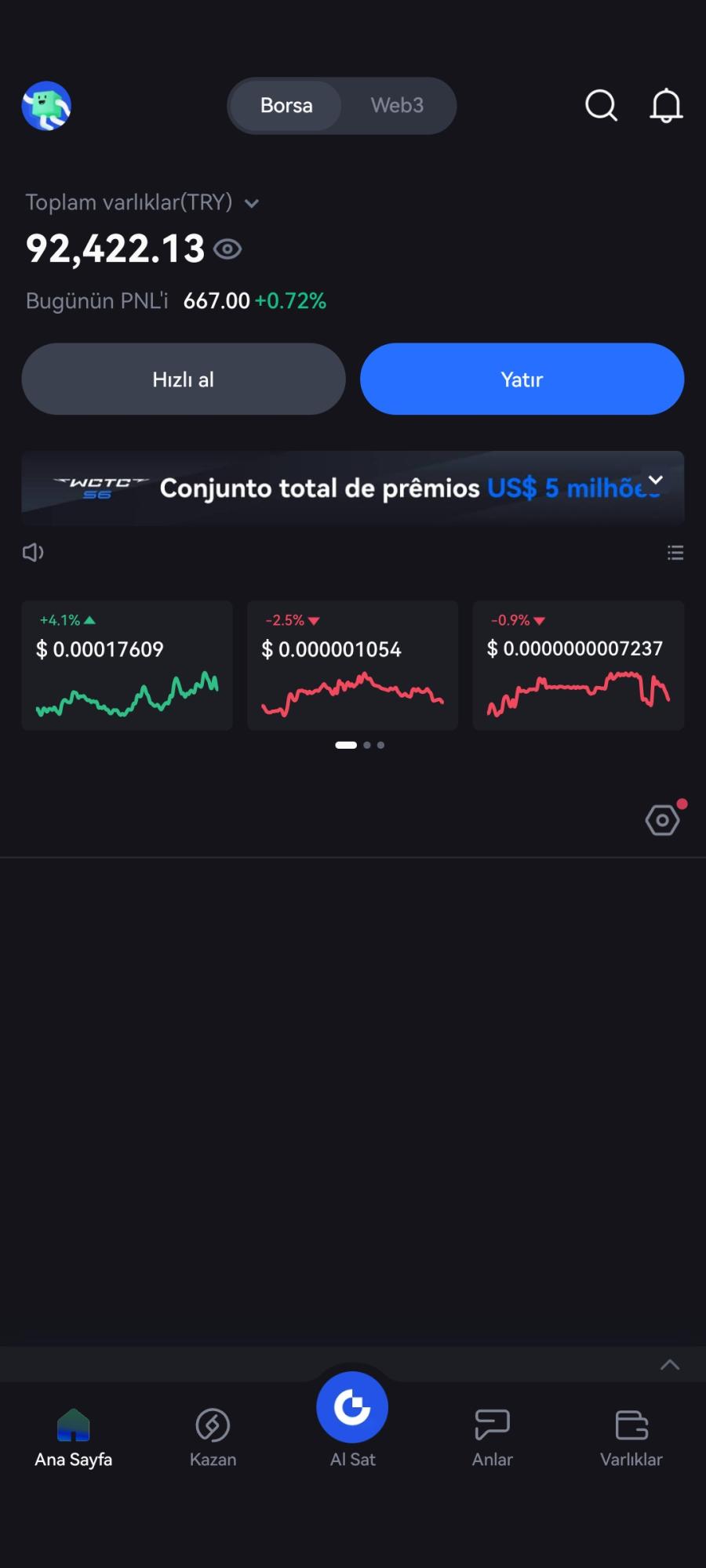Image resolution: width=706 pixels, height=1568 pixels.
Task: Go to the Kazan tab
Action: click(x=213, y=1436)
